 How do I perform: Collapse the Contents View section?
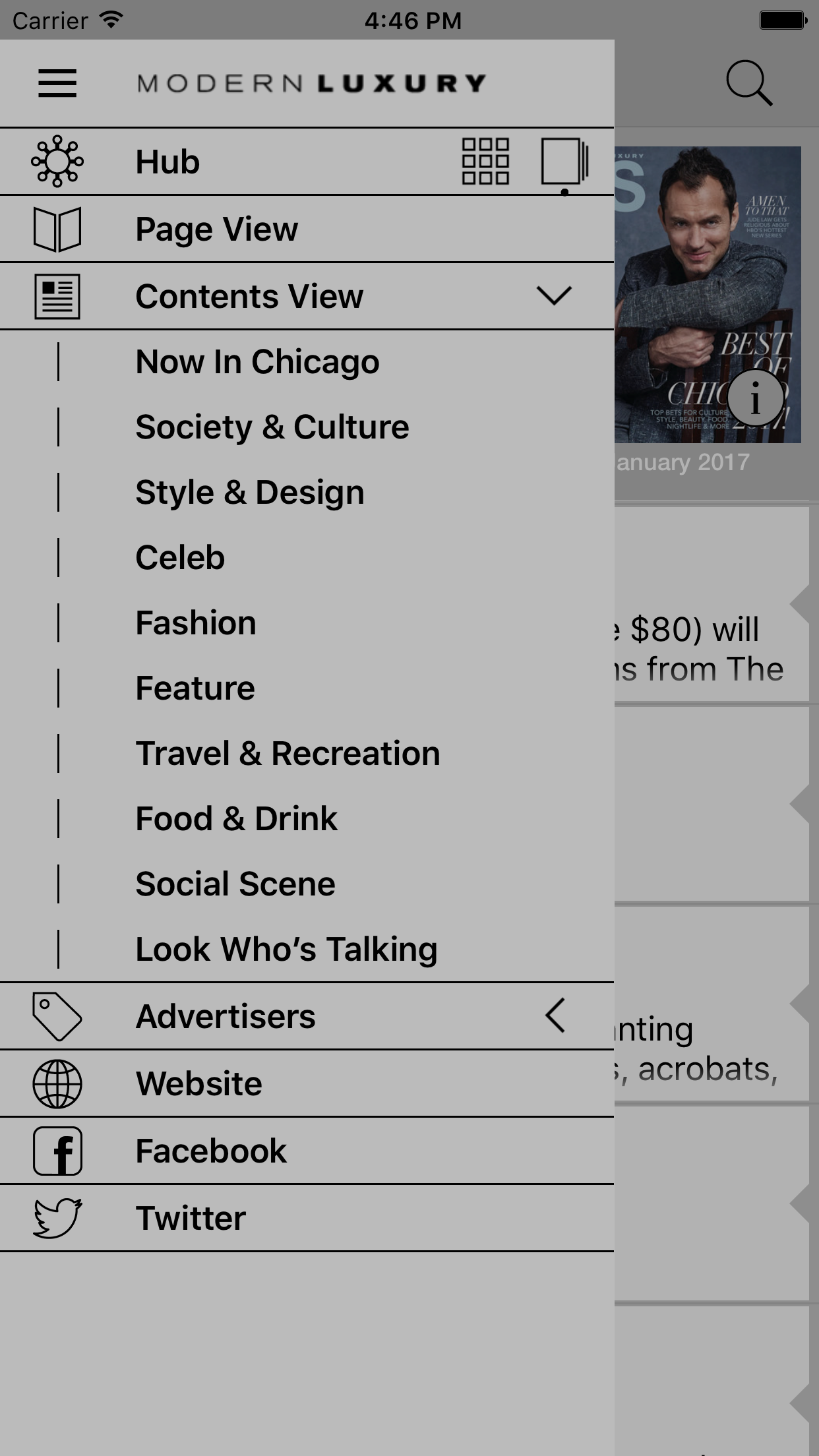click(554, 295)
